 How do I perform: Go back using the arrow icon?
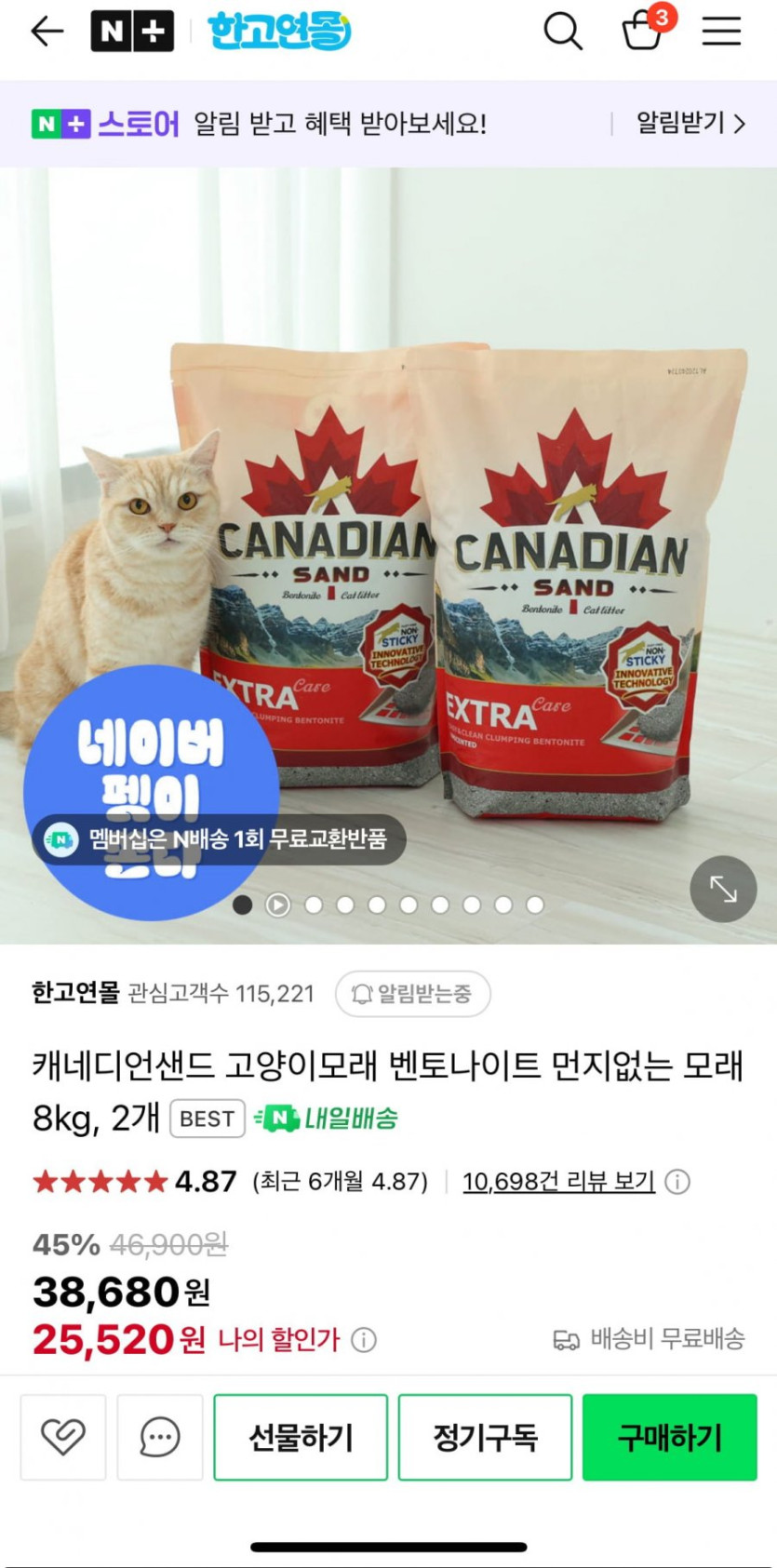47,32
